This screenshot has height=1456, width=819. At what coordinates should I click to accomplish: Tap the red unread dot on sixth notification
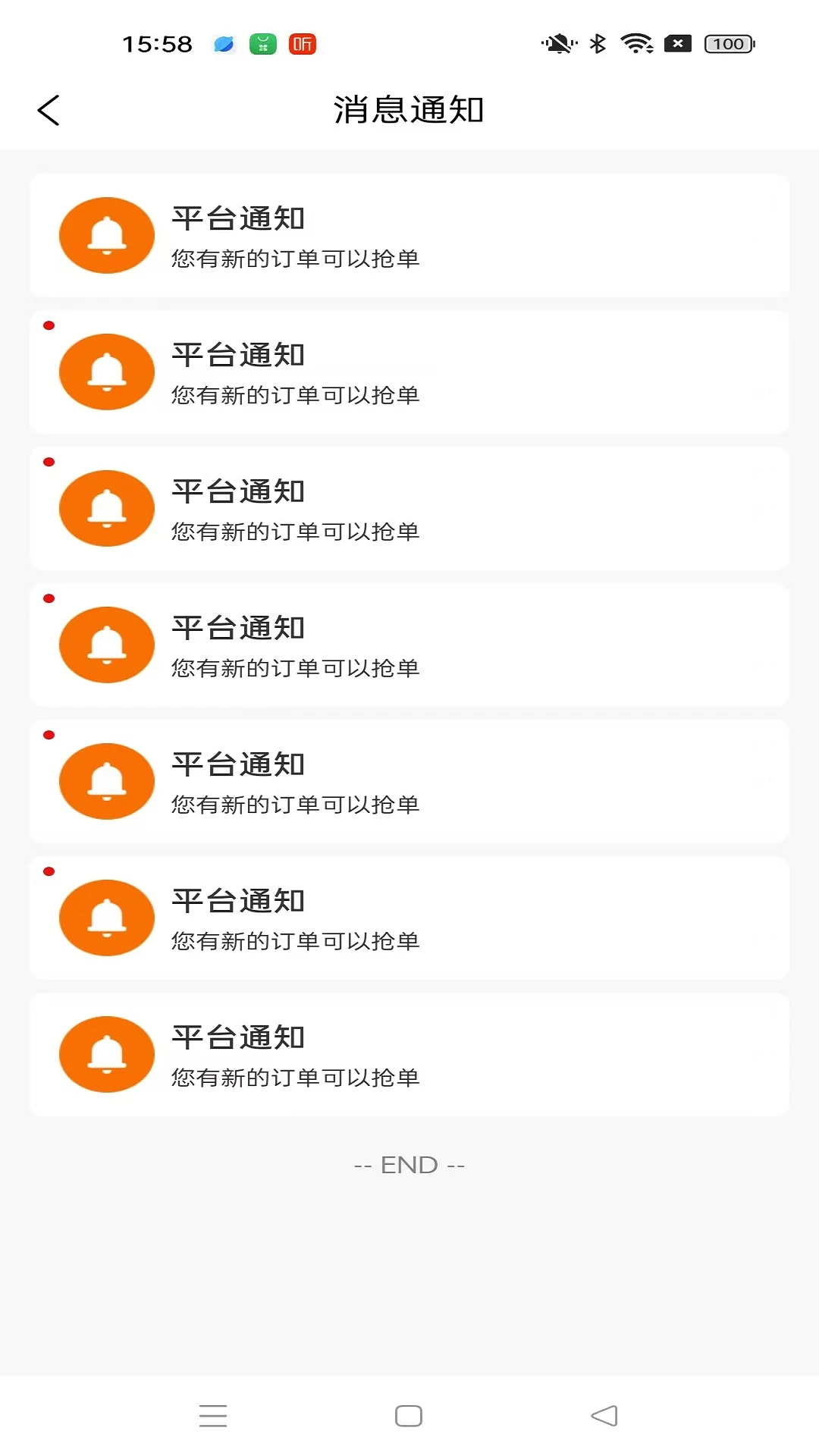[x=49, y=872]
